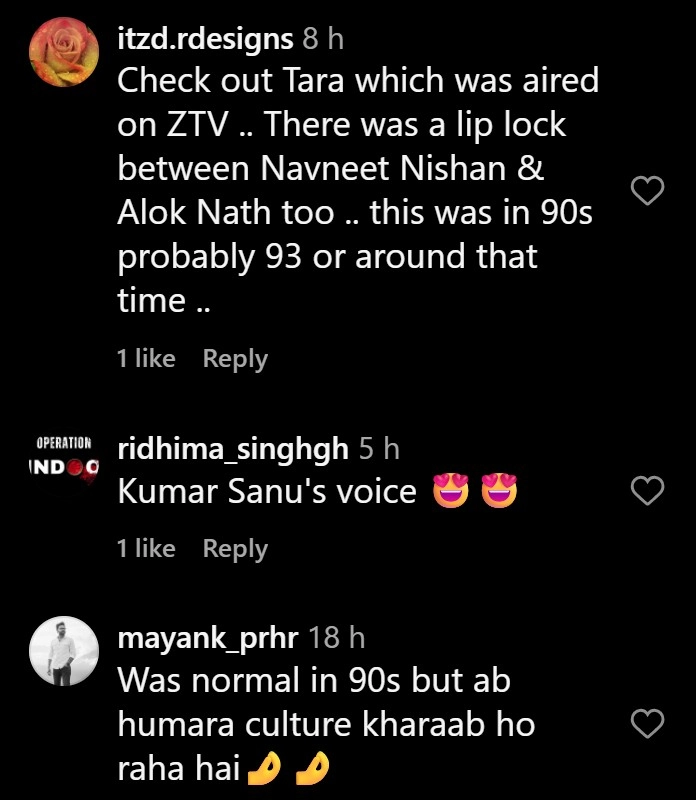View ridhima_singhgh's profile avatar

pyautogui.click(x=64, y=455)
